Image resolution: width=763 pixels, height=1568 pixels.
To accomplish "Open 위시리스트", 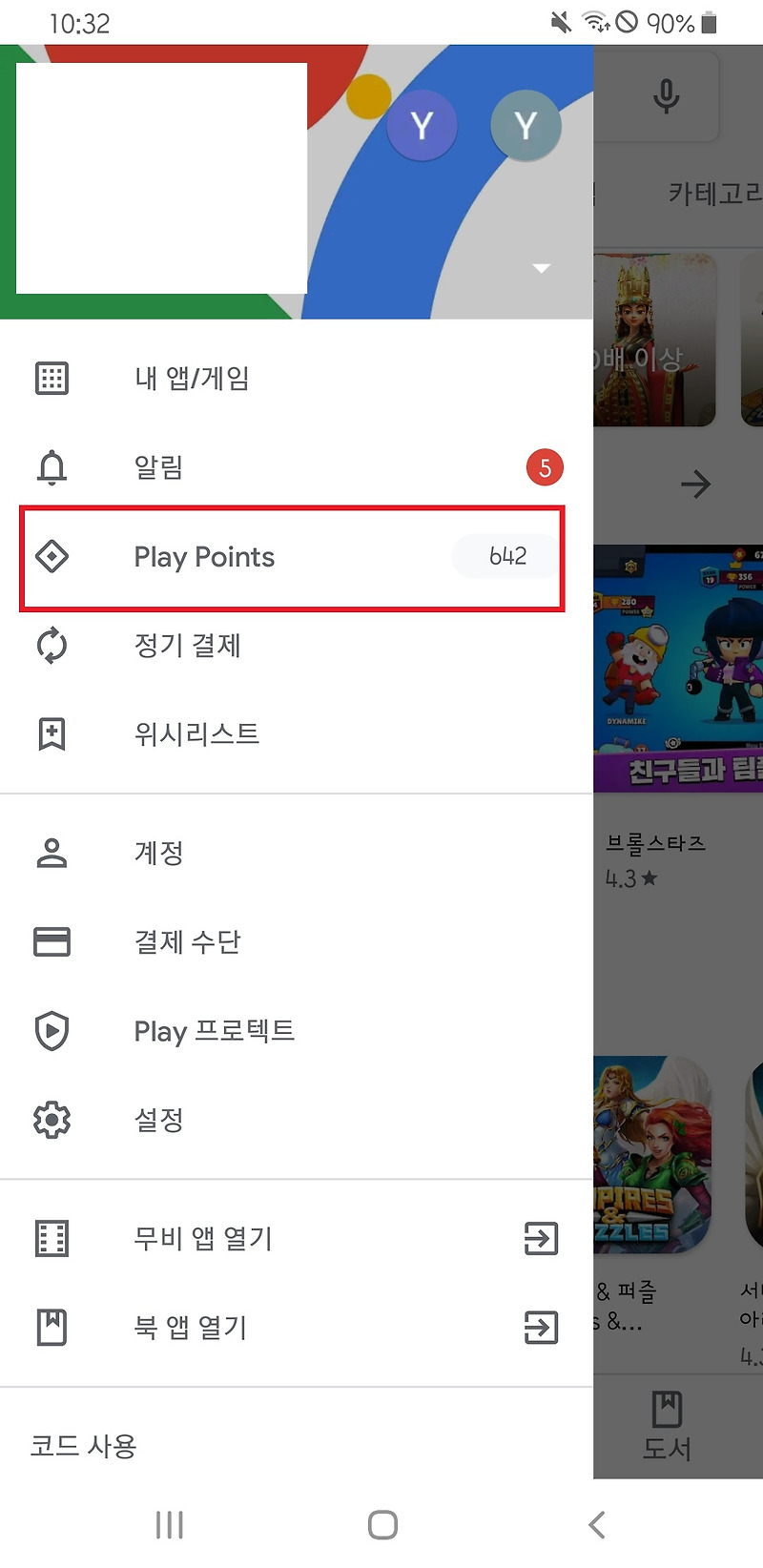I will pos(296,734).
